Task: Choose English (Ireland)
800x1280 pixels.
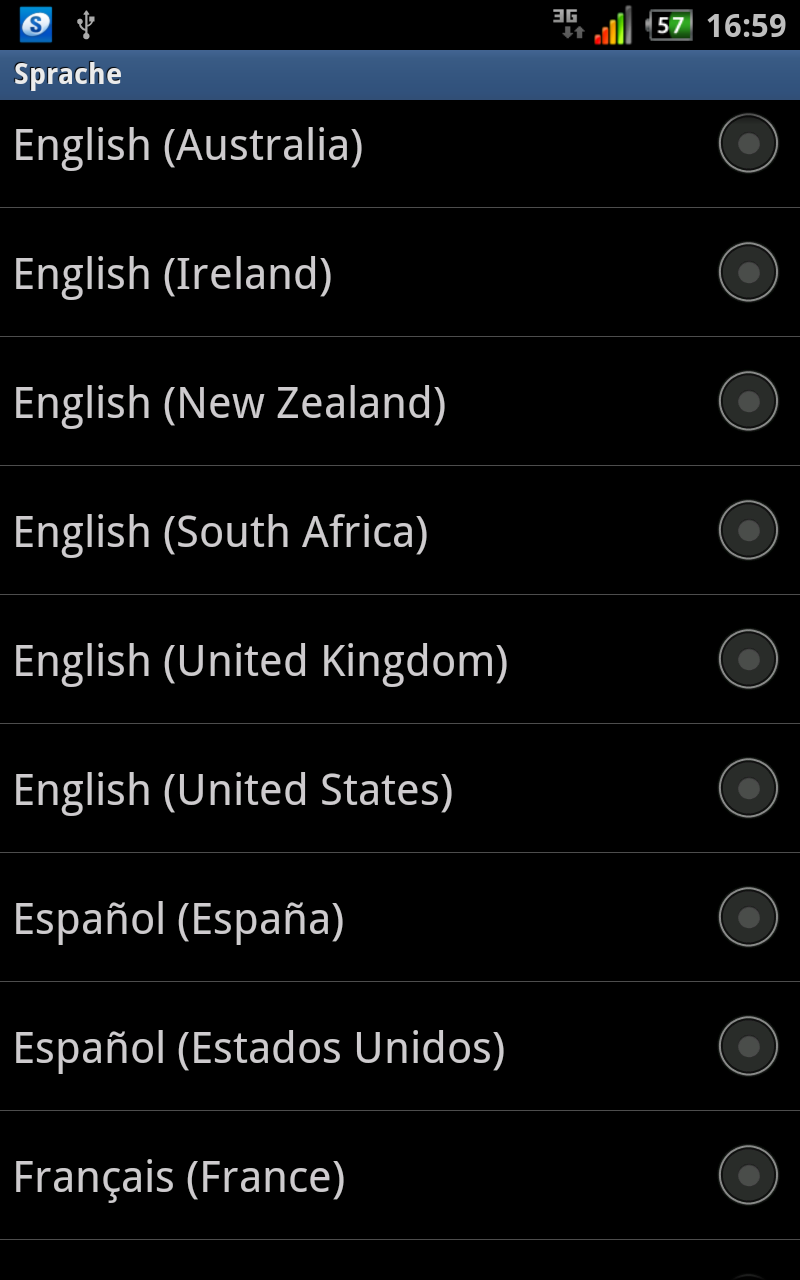Action: [x=400, y=272]
